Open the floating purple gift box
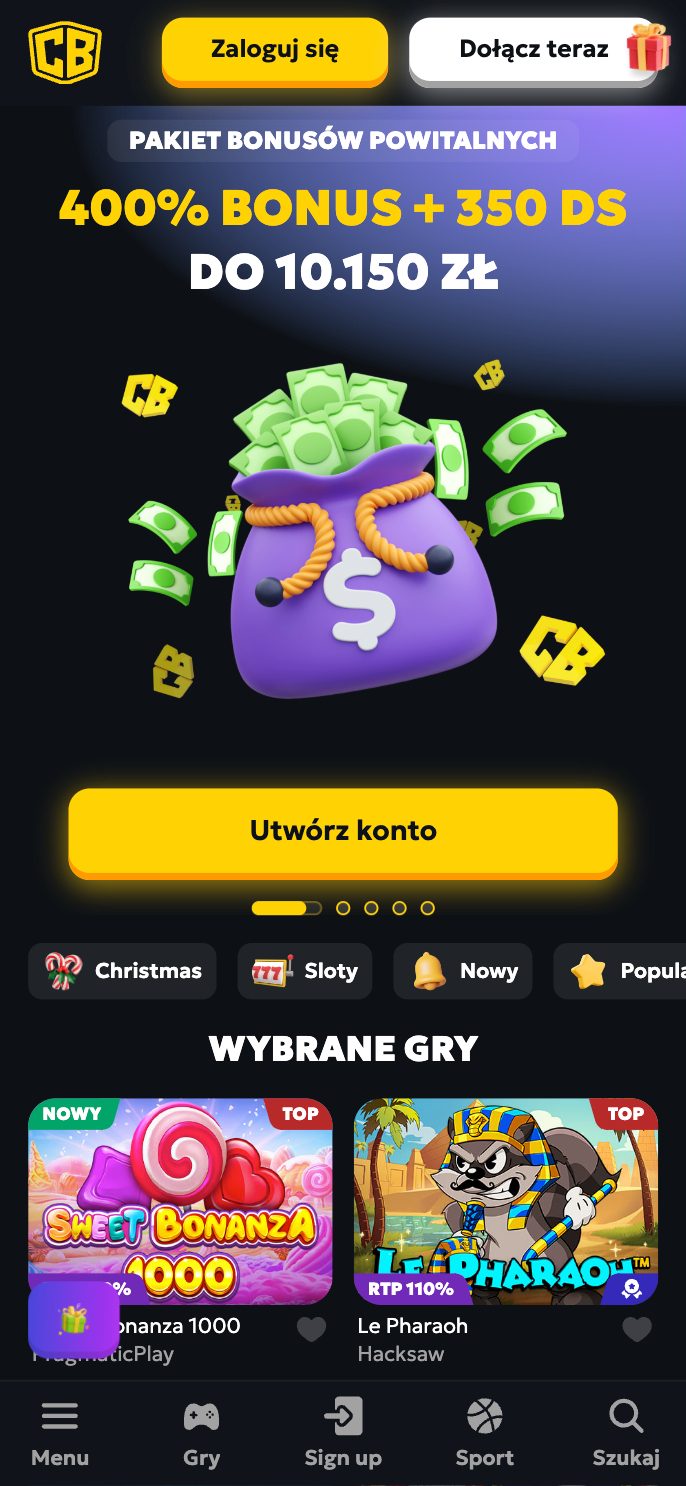The width and height of the screenshot is (686, 1486). coord(73,1319)
